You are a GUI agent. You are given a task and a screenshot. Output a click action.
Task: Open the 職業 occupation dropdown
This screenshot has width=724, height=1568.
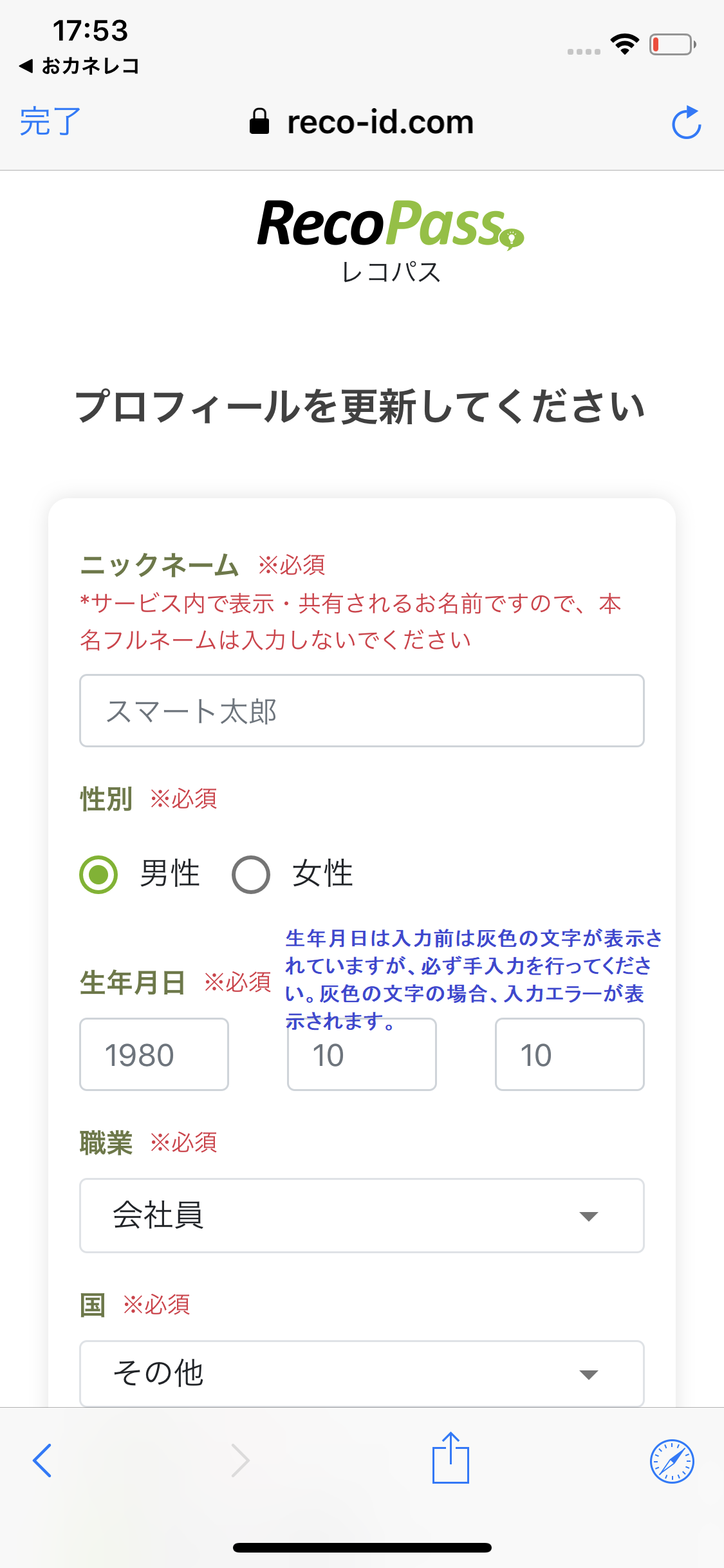tap(362, 1216)
